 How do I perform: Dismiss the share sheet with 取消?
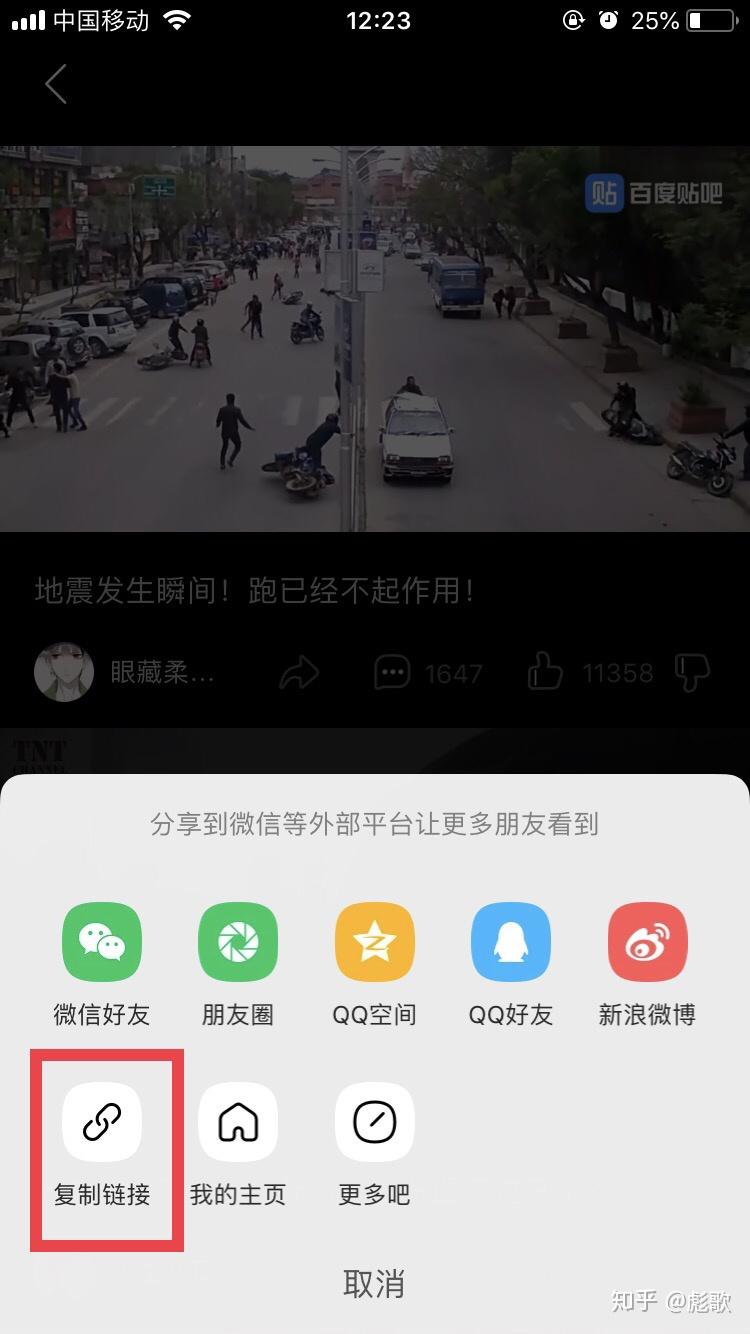point(374,1284)
